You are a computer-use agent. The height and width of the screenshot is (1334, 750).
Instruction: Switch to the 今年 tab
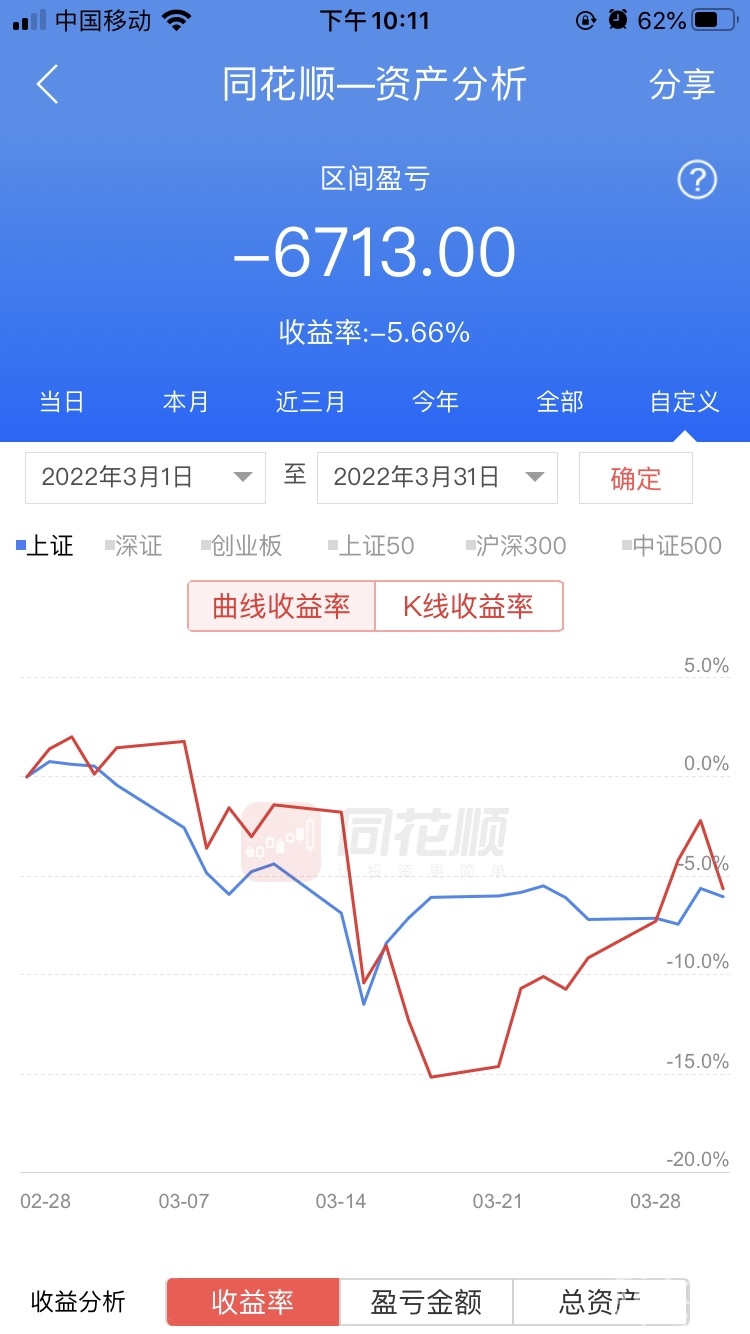coord(435,402)
